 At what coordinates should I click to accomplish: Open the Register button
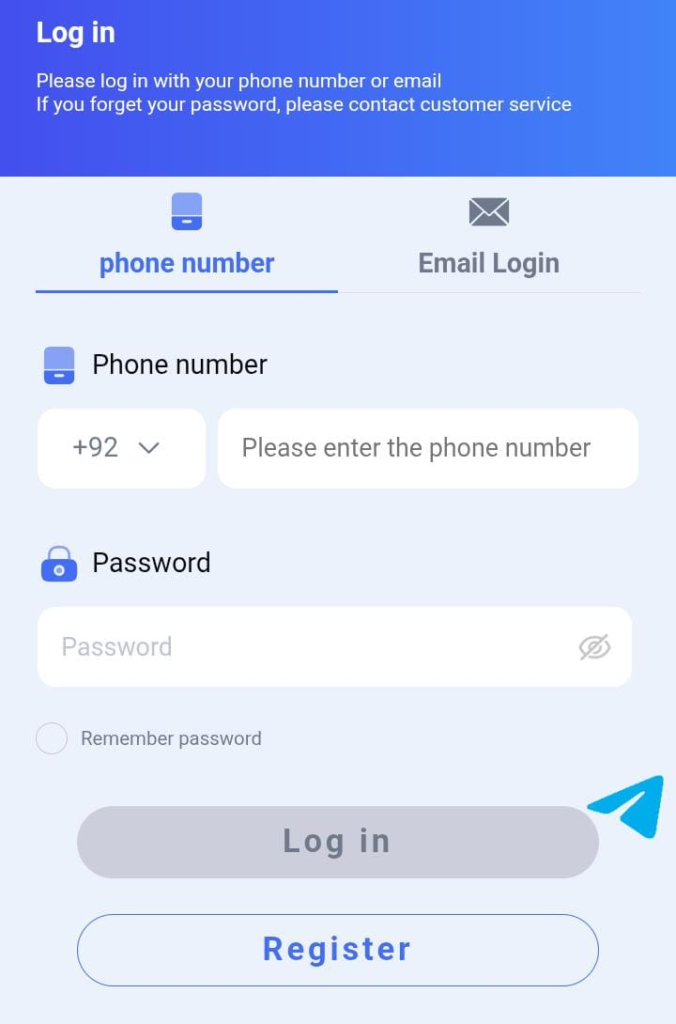337,950
